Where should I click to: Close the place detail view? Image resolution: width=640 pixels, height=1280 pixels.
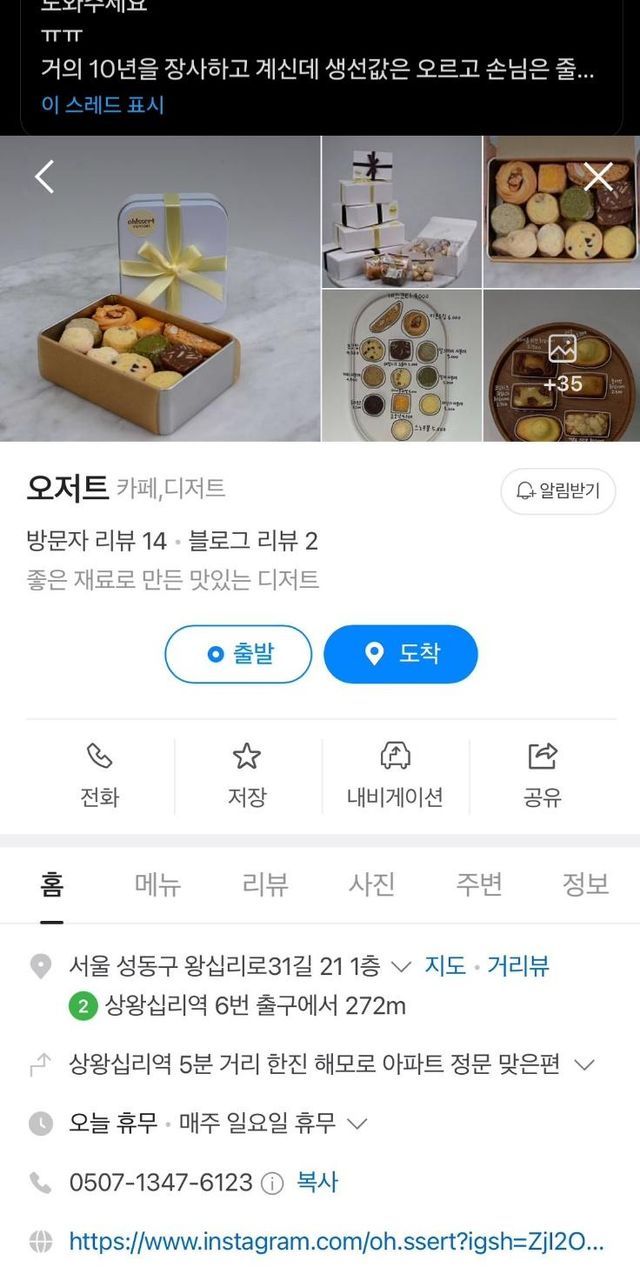(598, 177)
